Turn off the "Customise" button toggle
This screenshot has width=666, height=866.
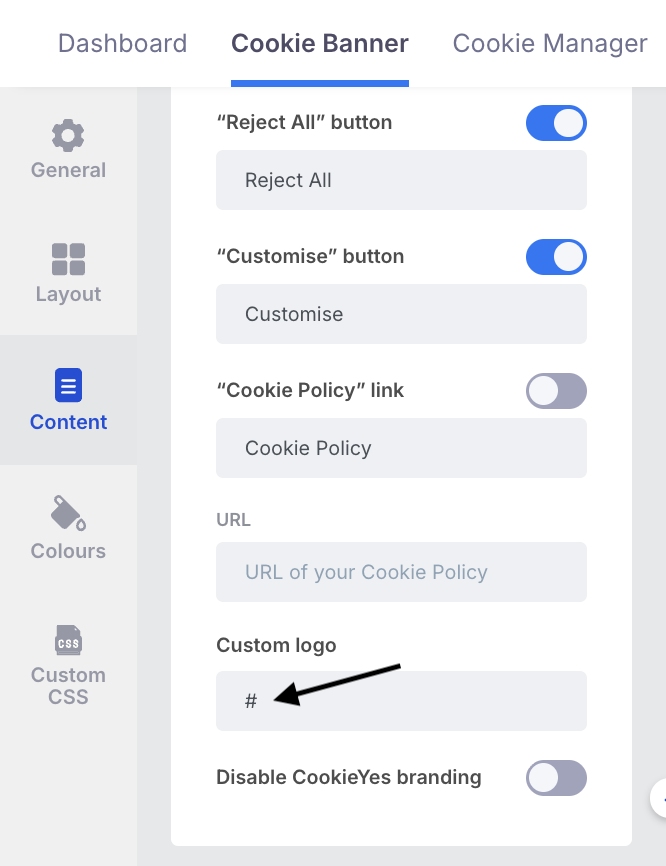point(556,257)
